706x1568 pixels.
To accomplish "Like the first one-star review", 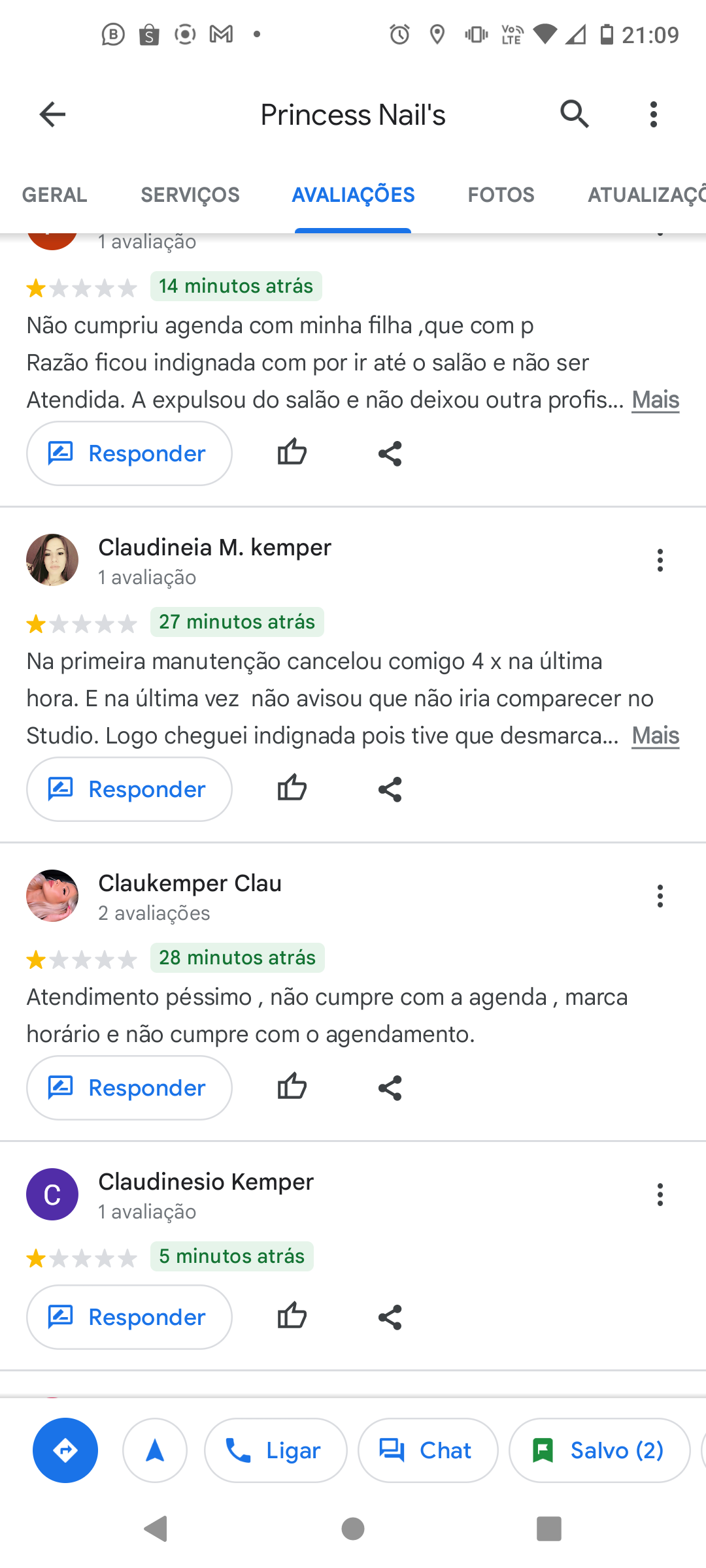I will click(292, 453).
